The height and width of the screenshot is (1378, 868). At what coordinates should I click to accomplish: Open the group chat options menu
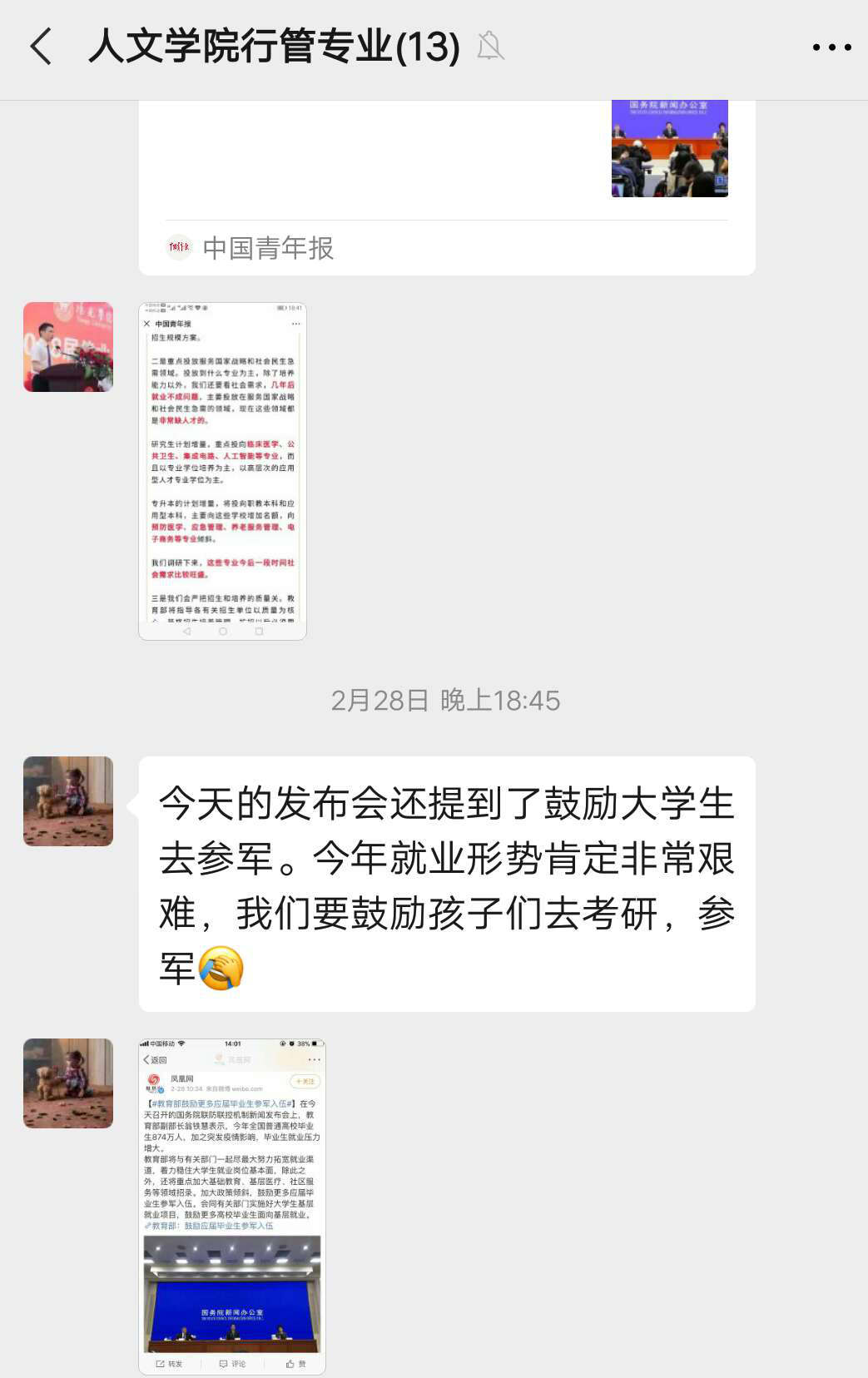tap(831, 47)
